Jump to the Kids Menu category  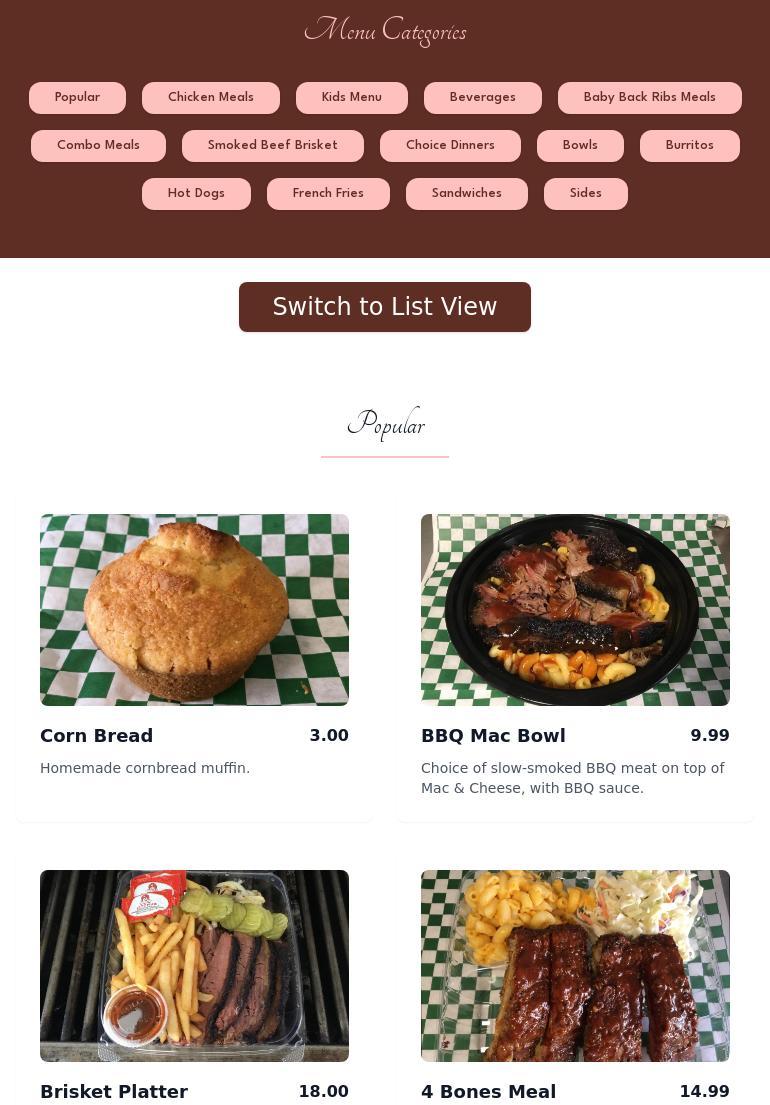pyautogui.click(x=351, y=98)
